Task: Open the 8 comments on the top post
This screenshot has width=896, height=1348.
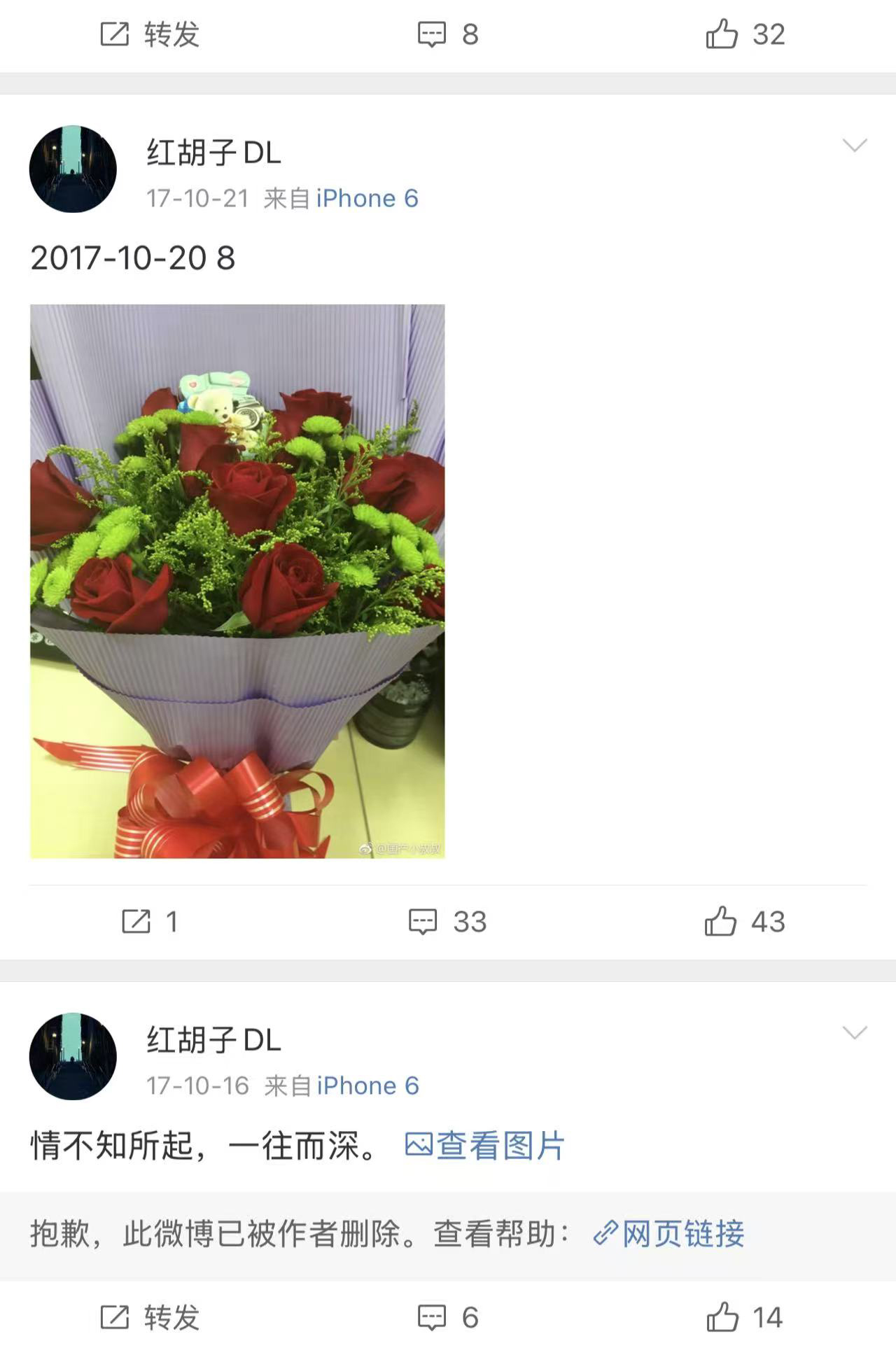Action: coord(448,34)
